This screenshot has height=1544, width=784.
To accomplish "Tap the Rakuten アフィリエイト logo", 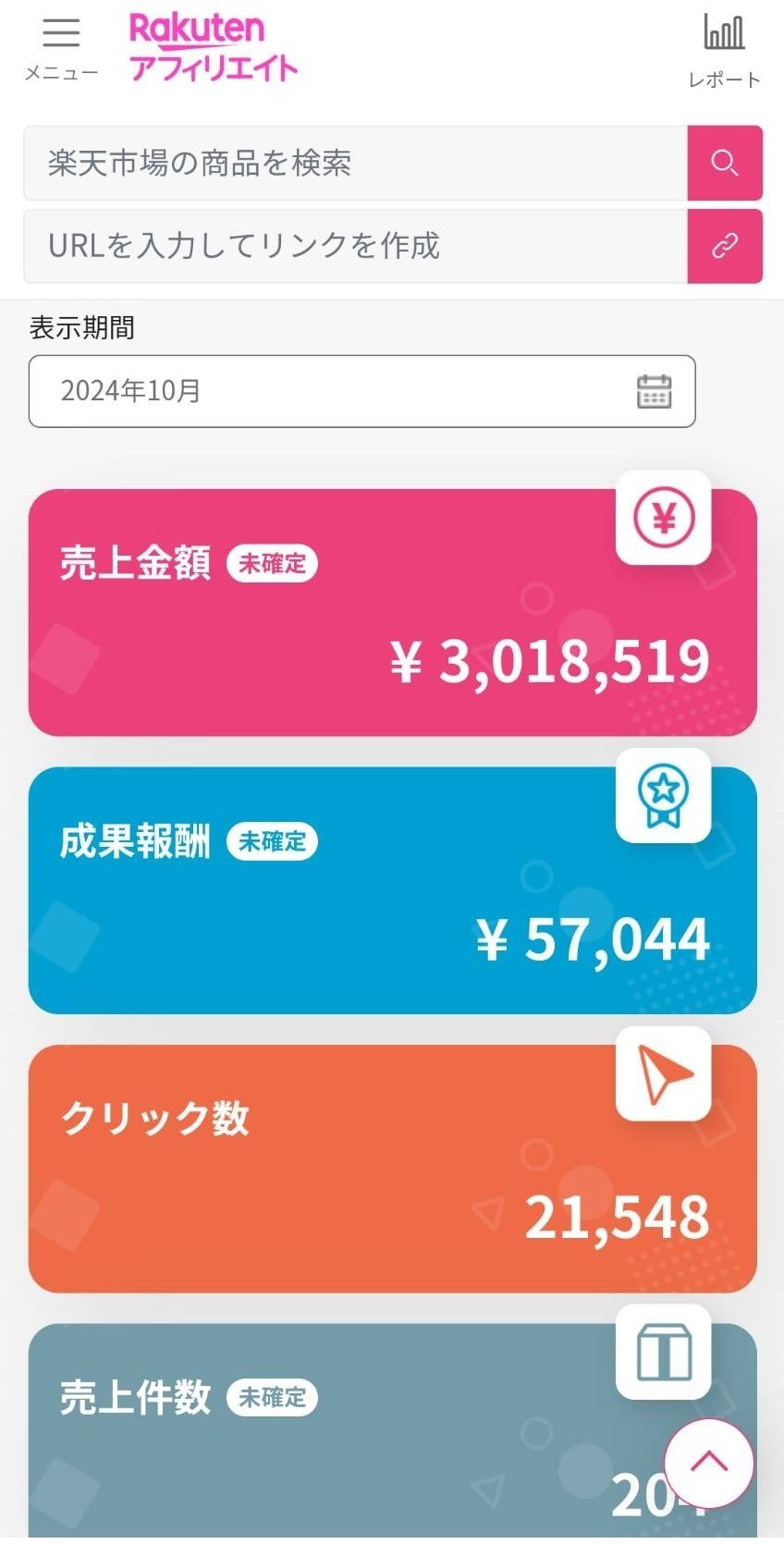I will (214, 48).
